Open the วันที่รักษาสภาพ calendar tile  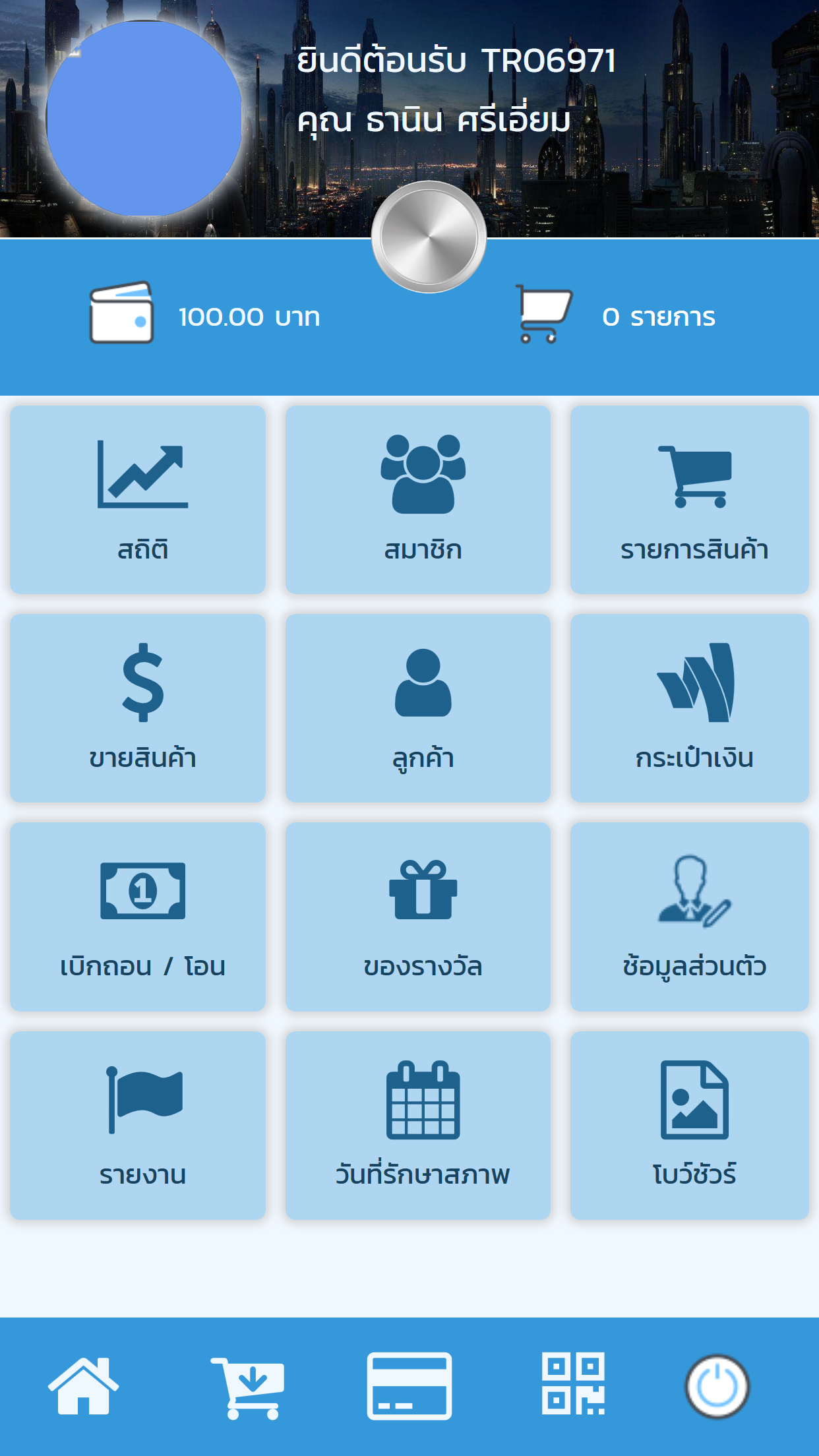pos(418,1125)
